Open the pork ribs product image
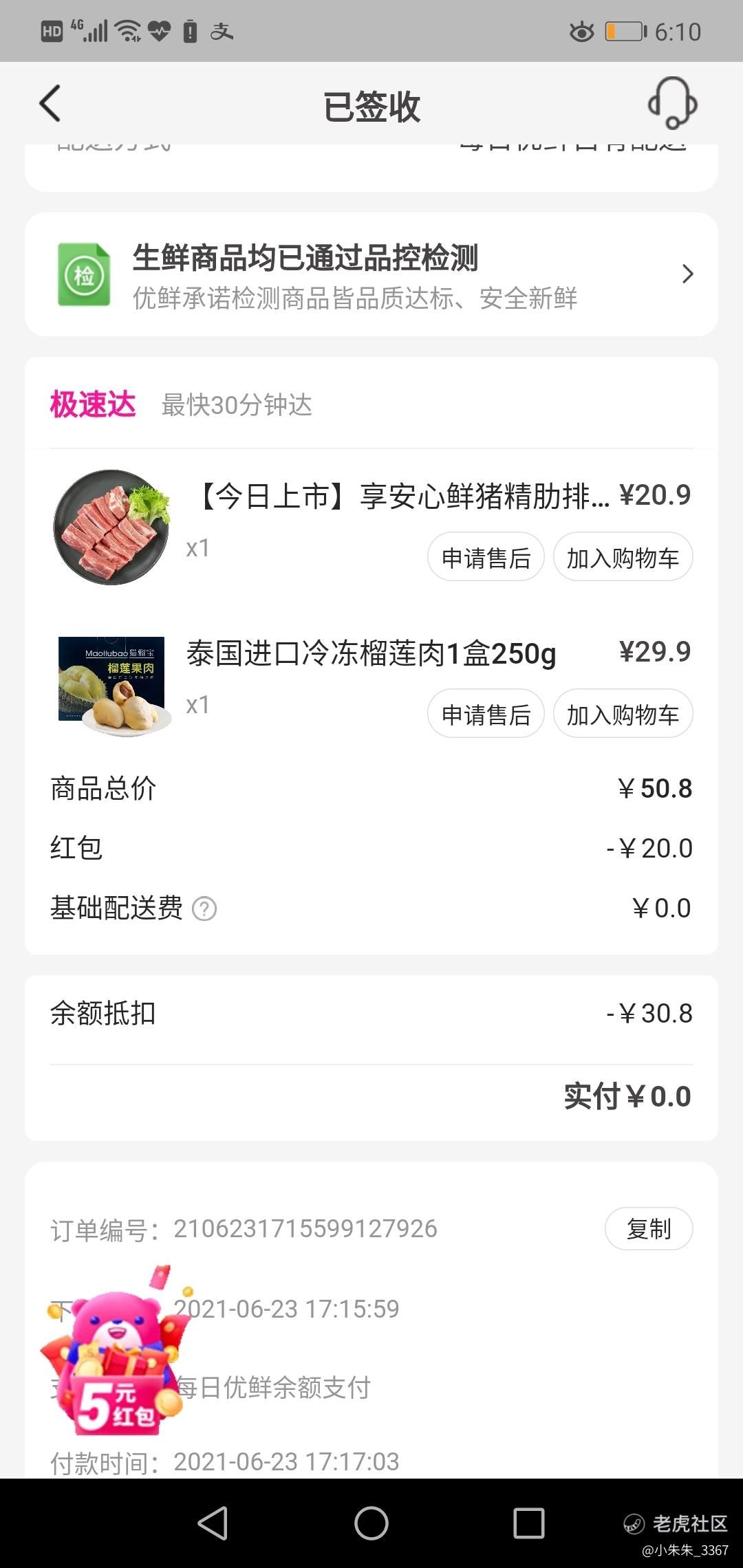 [111, 527]
